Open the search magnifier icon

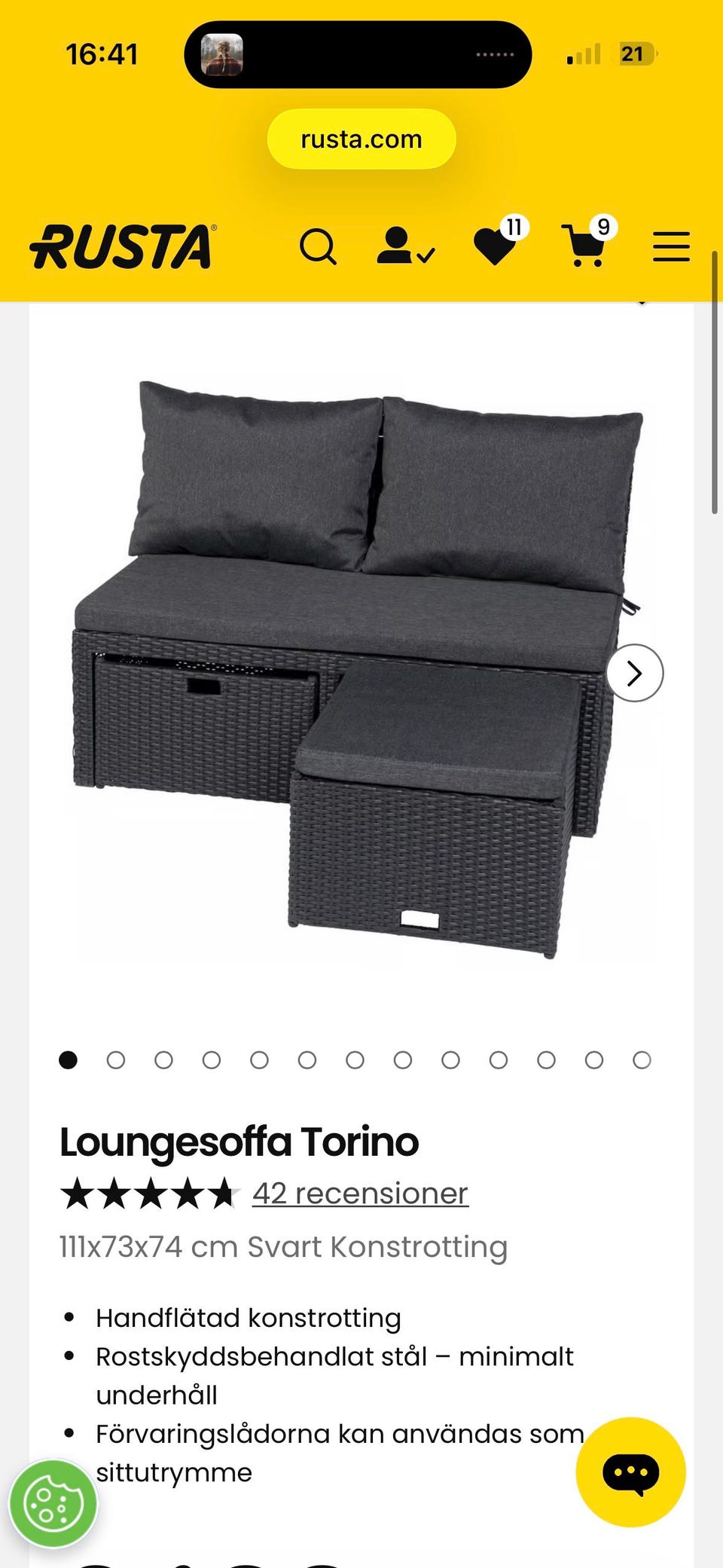click(x=318, y=246)
